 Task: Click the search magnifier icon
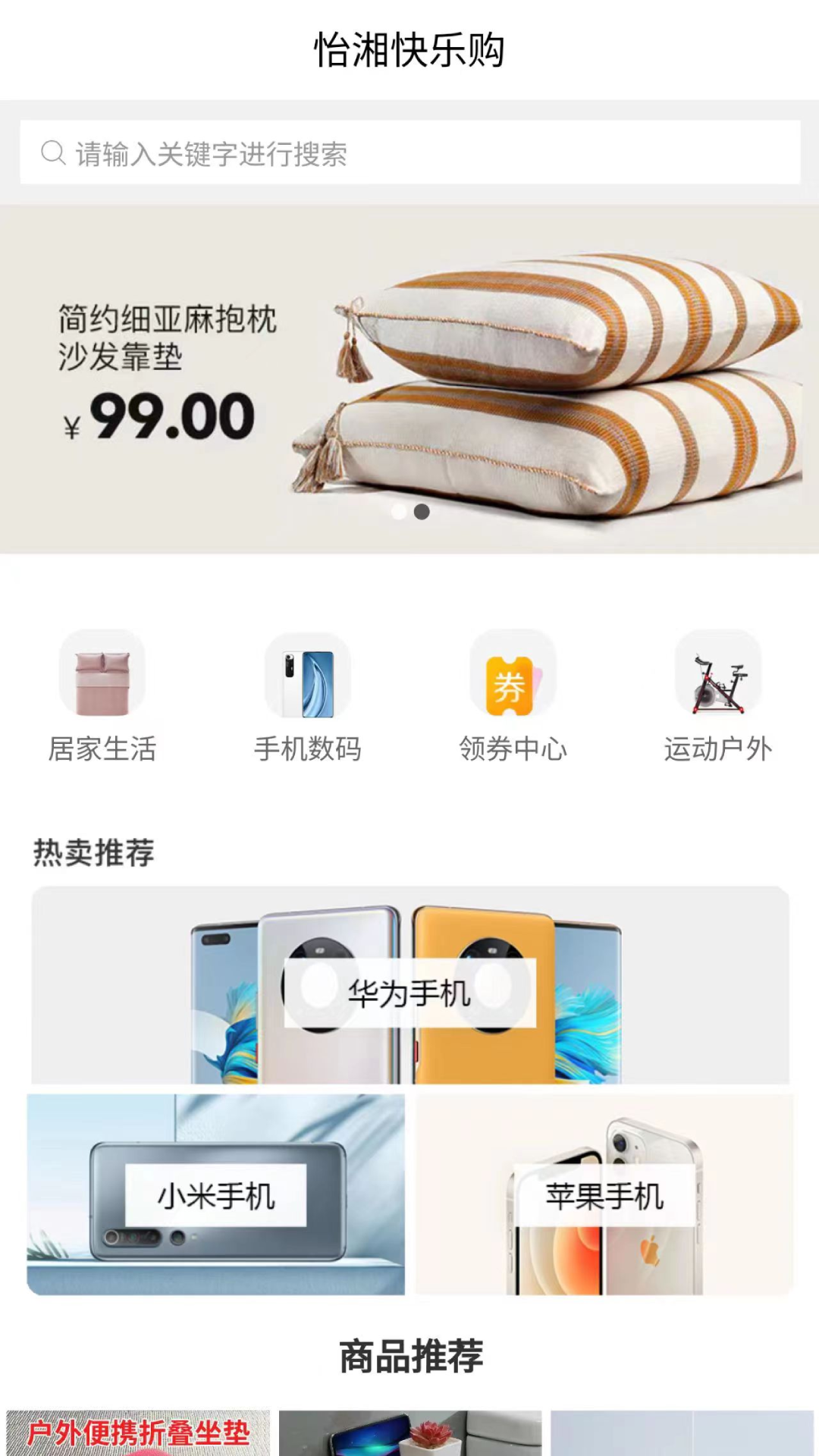[x=52, y=154]
